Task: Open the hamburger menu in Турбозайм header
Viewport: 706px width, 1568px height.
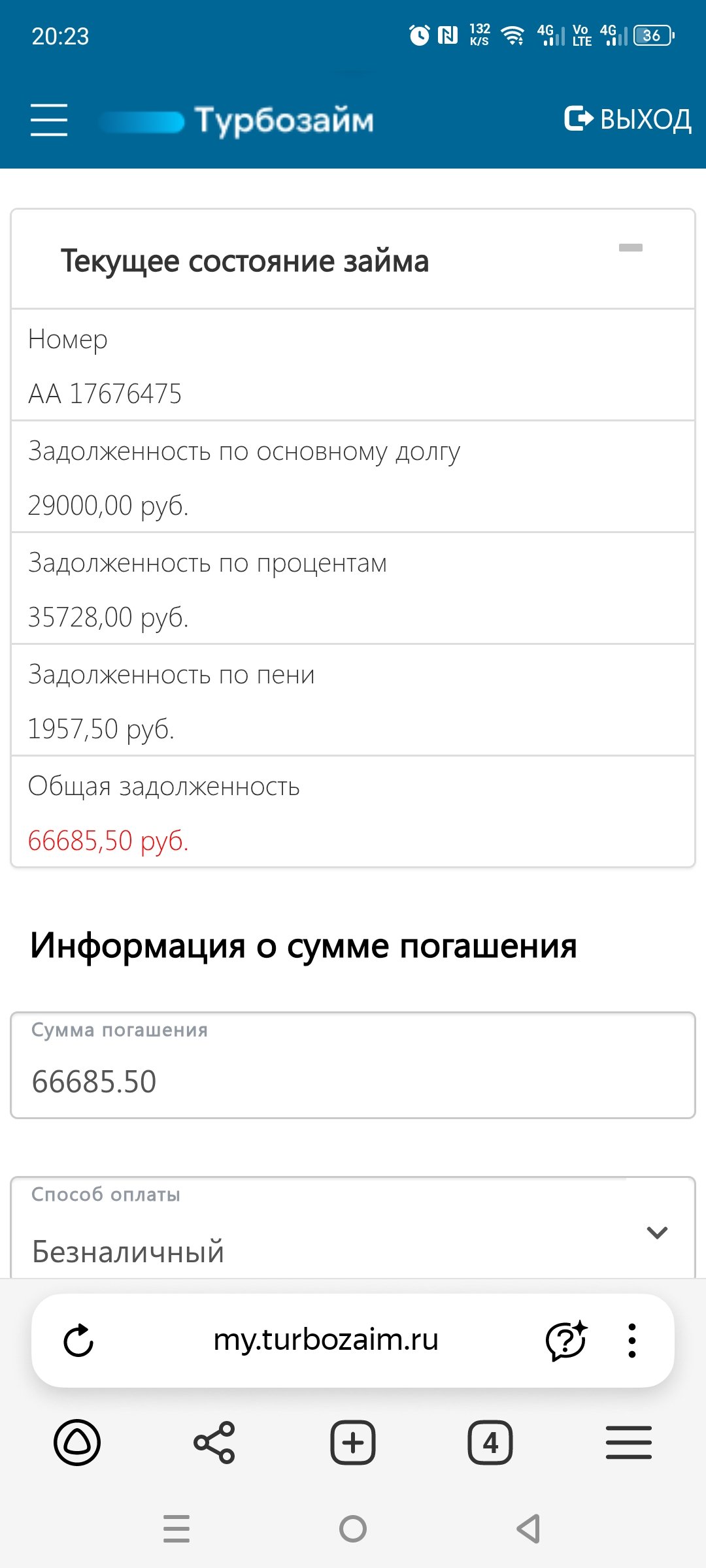Action: (x=49, y=120)
